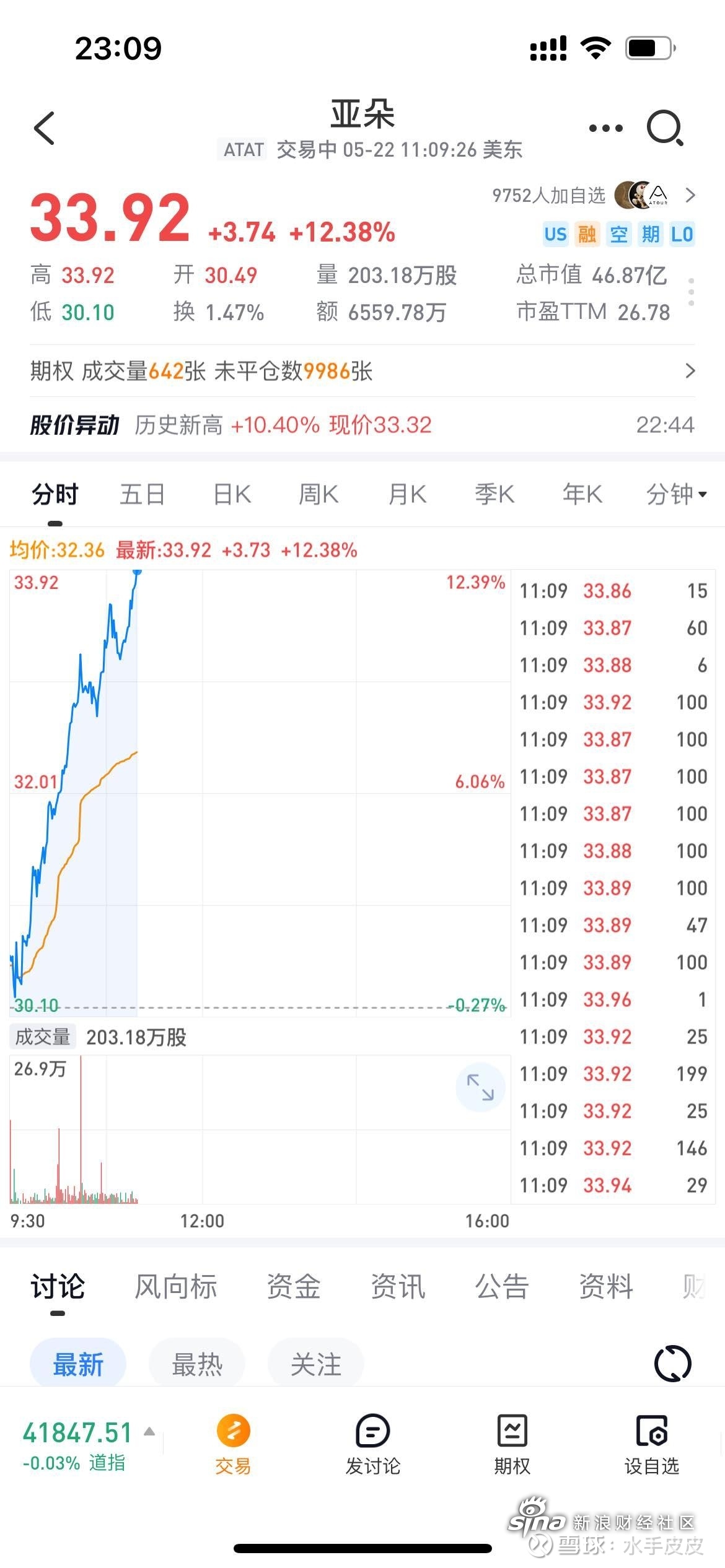Open the 分钟 interval dropdown
The height and width of the screenshot is (1568, 725).
pyautogui.click(x=676, y=494)
